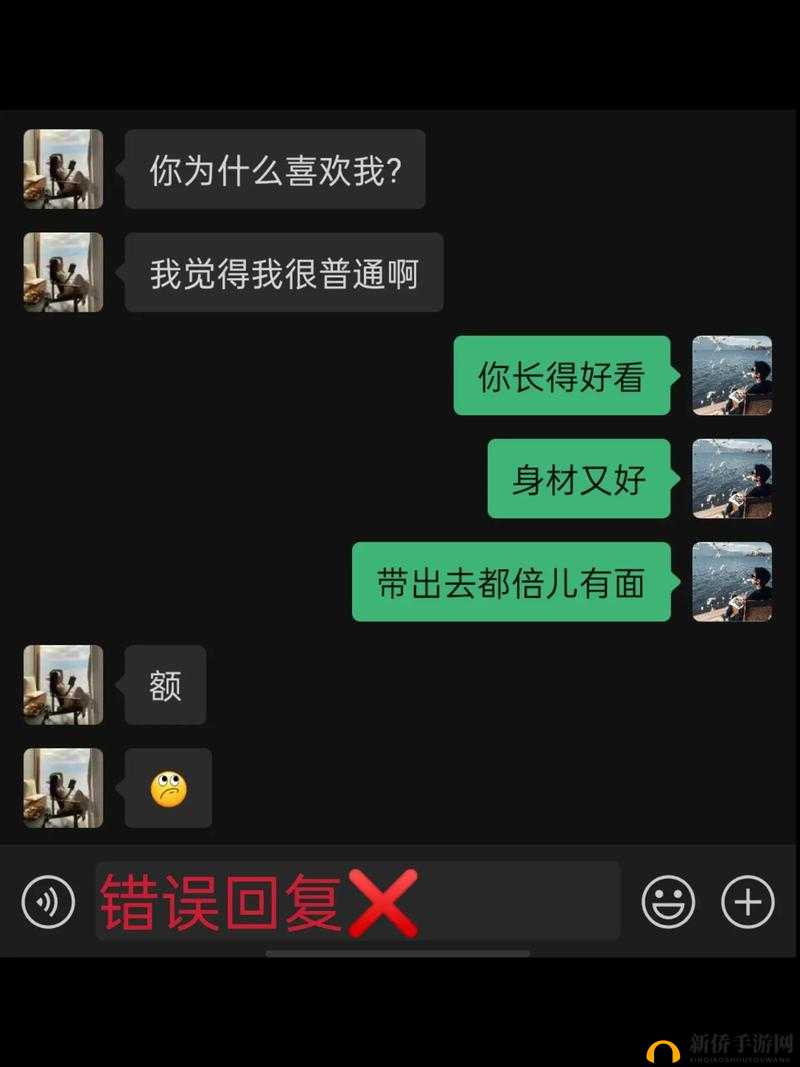
Task: Select the message bubble 你为什么喜欢我
Action: tap(277, 170)
